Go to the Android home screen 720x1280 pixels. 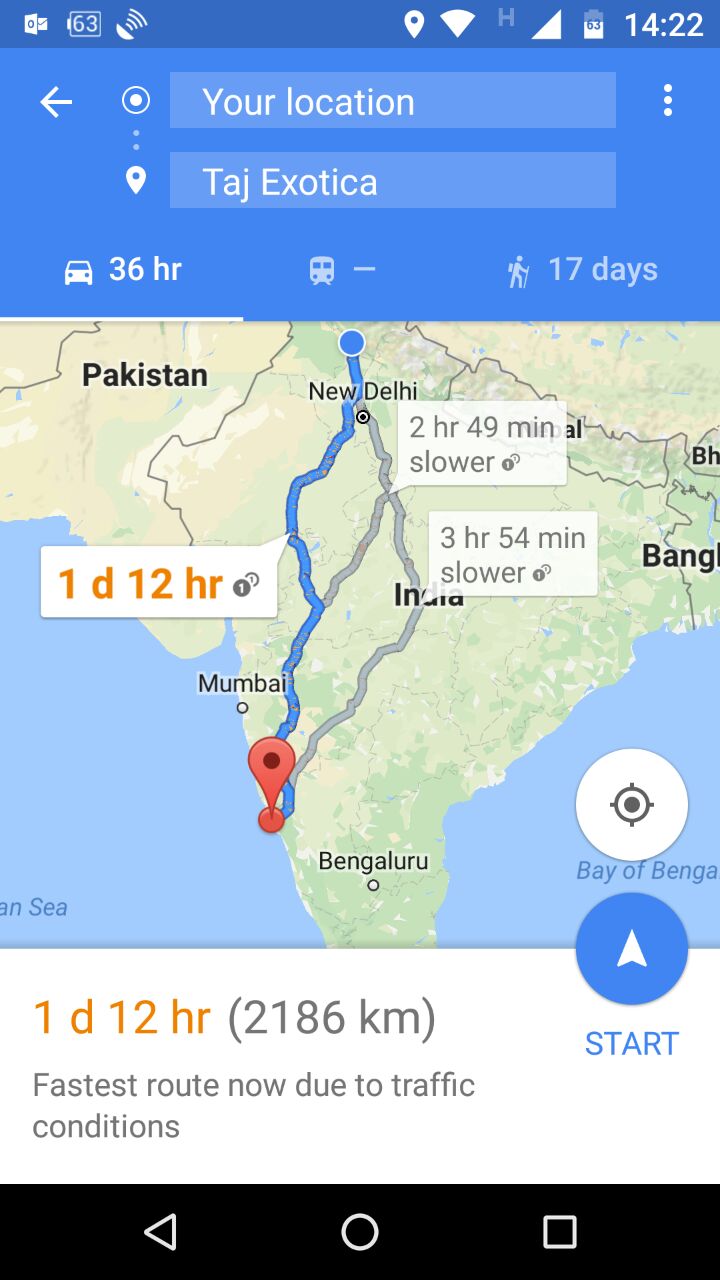click(360, 1232)
